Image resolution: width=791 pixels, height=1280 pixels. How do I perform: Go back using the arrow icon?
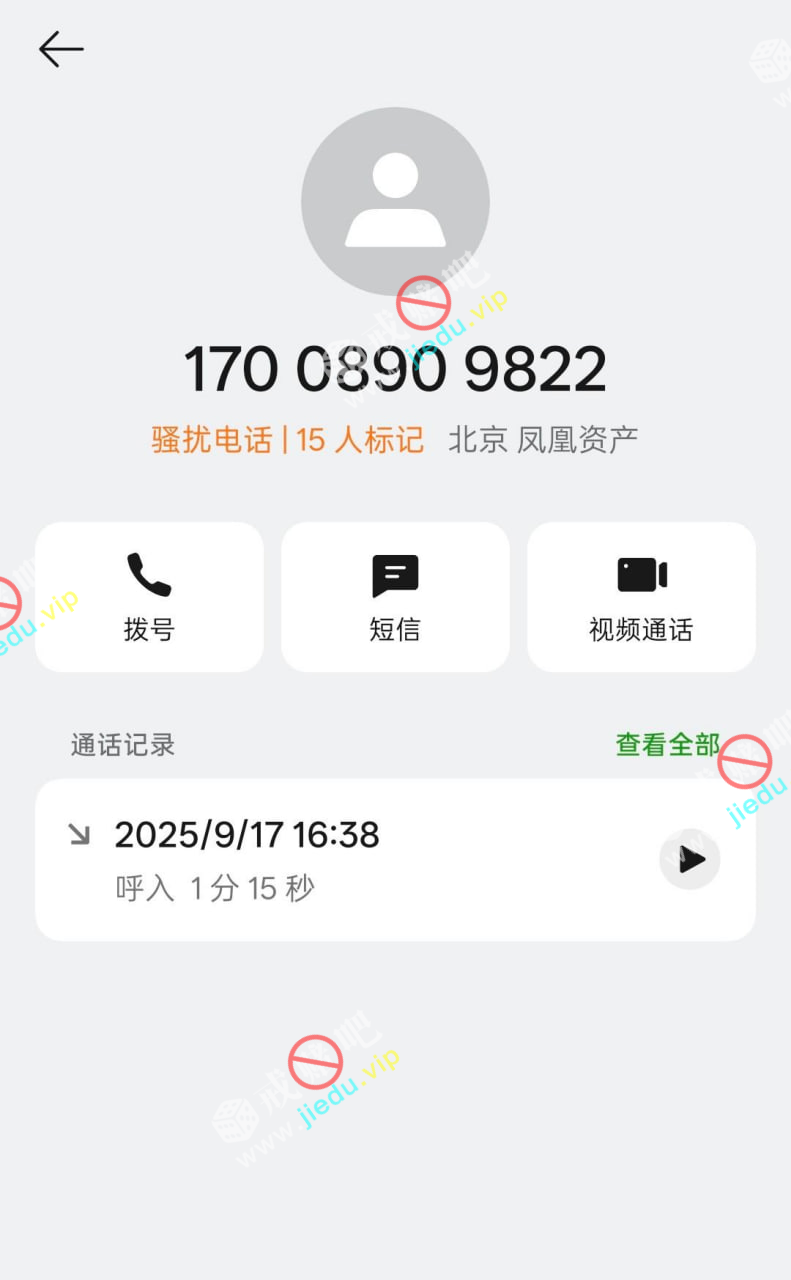[61, 49]
